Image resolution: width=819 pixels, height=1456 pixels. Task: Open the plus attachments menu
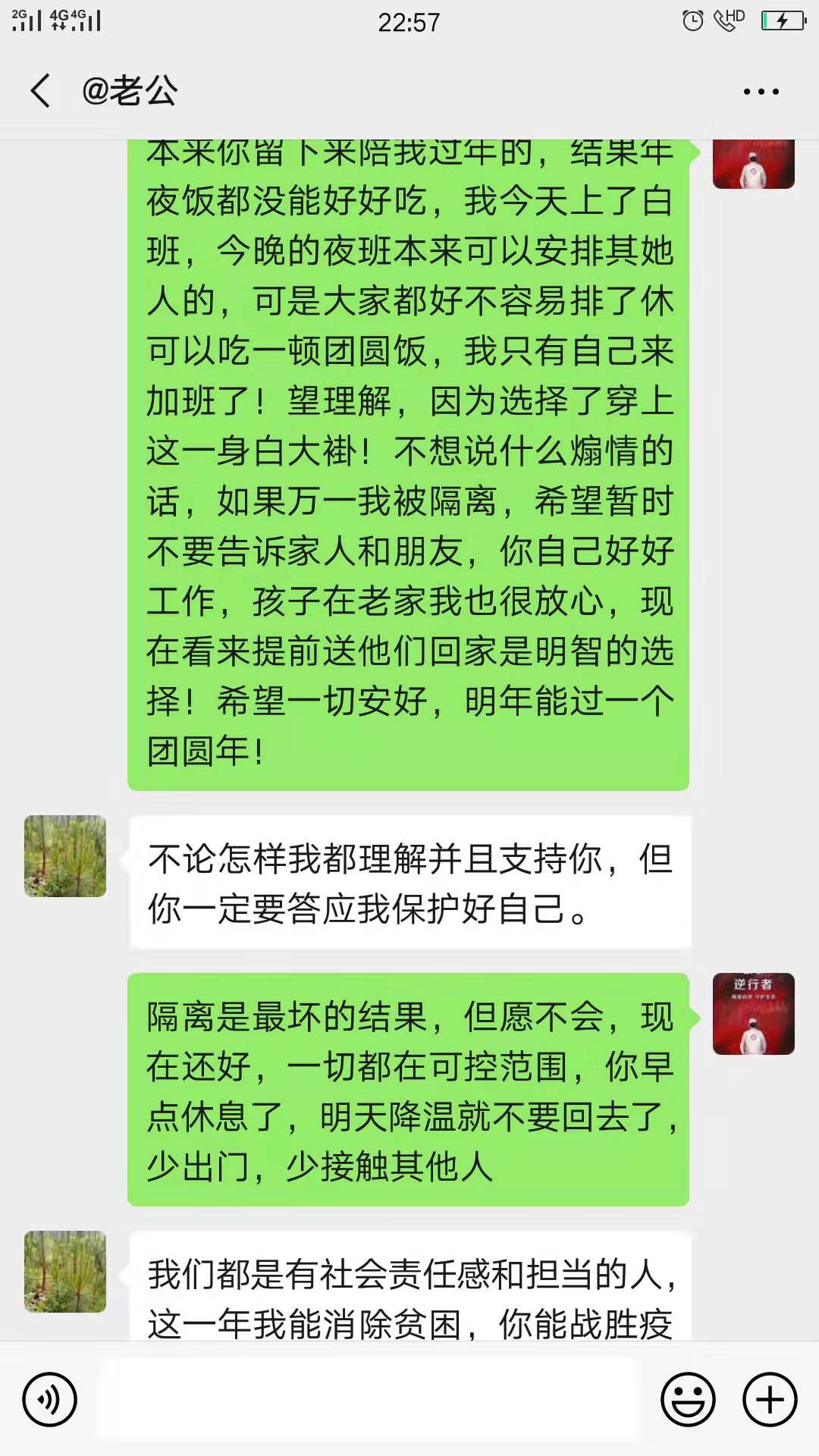tap(770, 1399)
